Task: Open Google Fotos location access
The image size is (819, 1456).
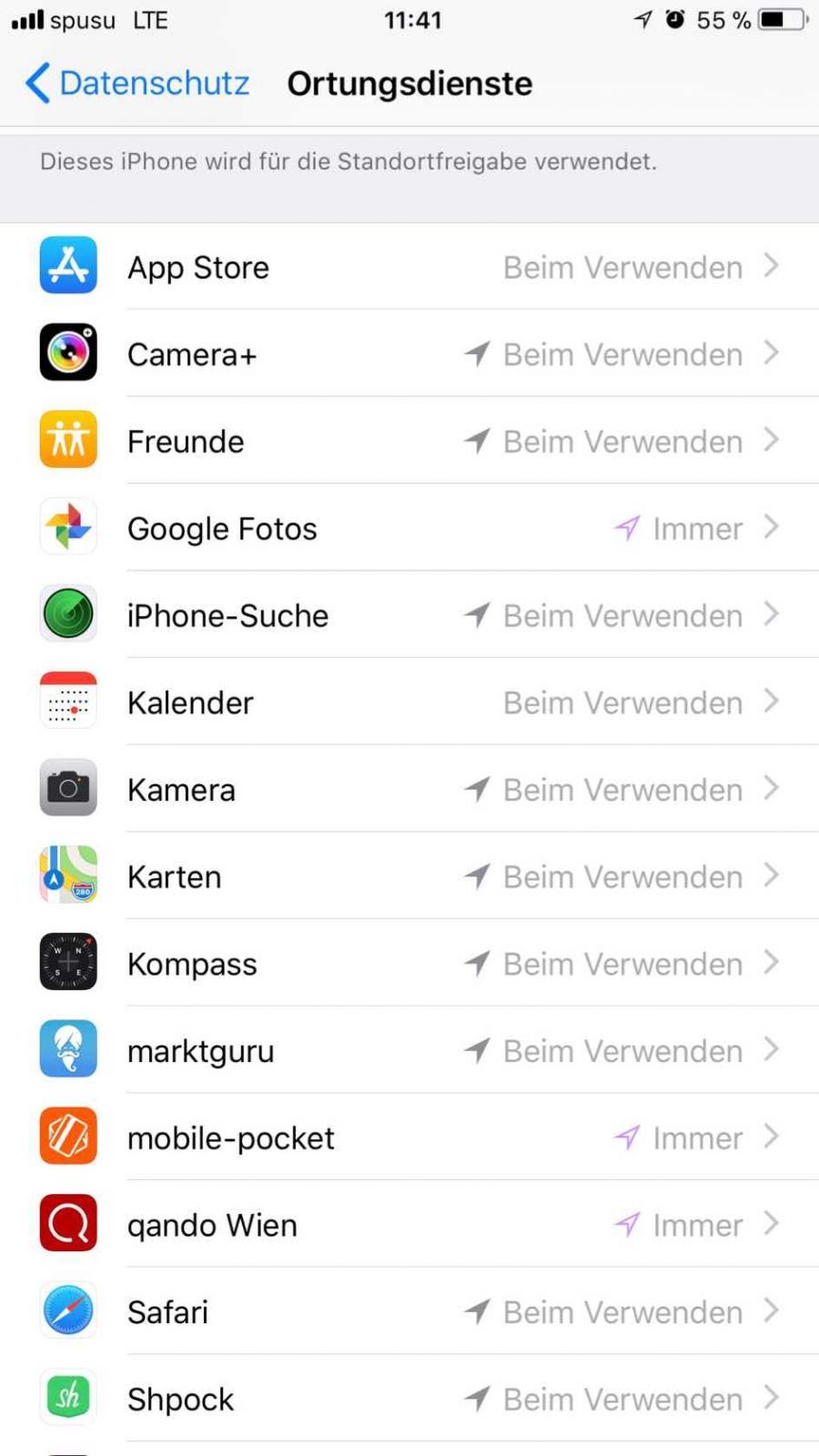Action: point(409,529)
